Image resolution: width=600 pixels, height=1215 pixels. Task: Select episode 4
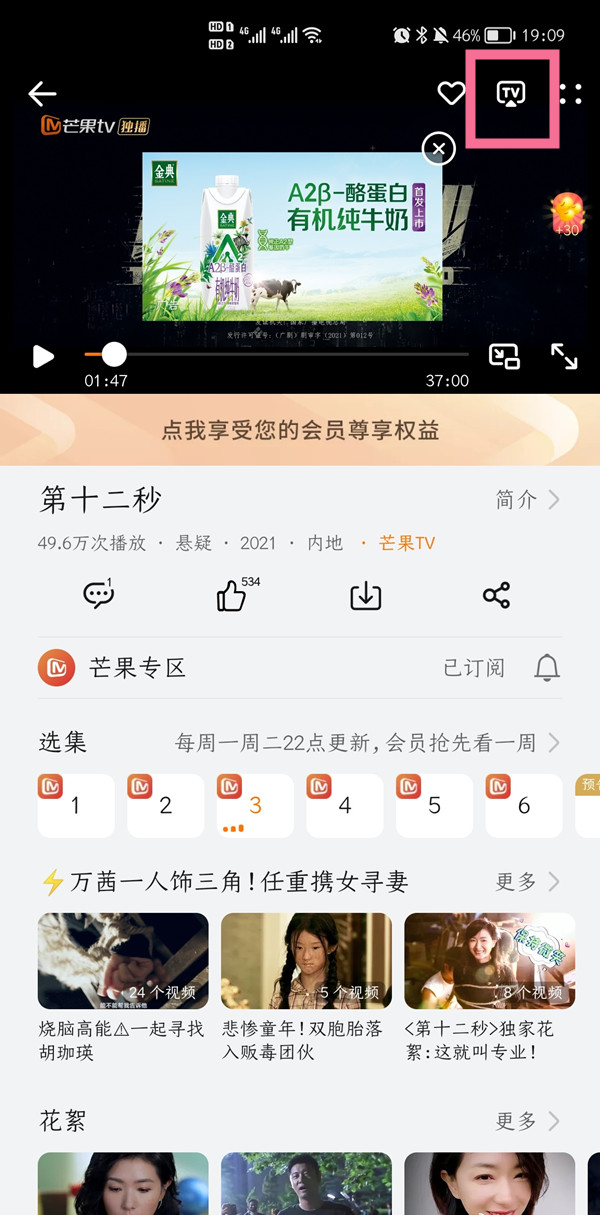click(x=344, y=805)
